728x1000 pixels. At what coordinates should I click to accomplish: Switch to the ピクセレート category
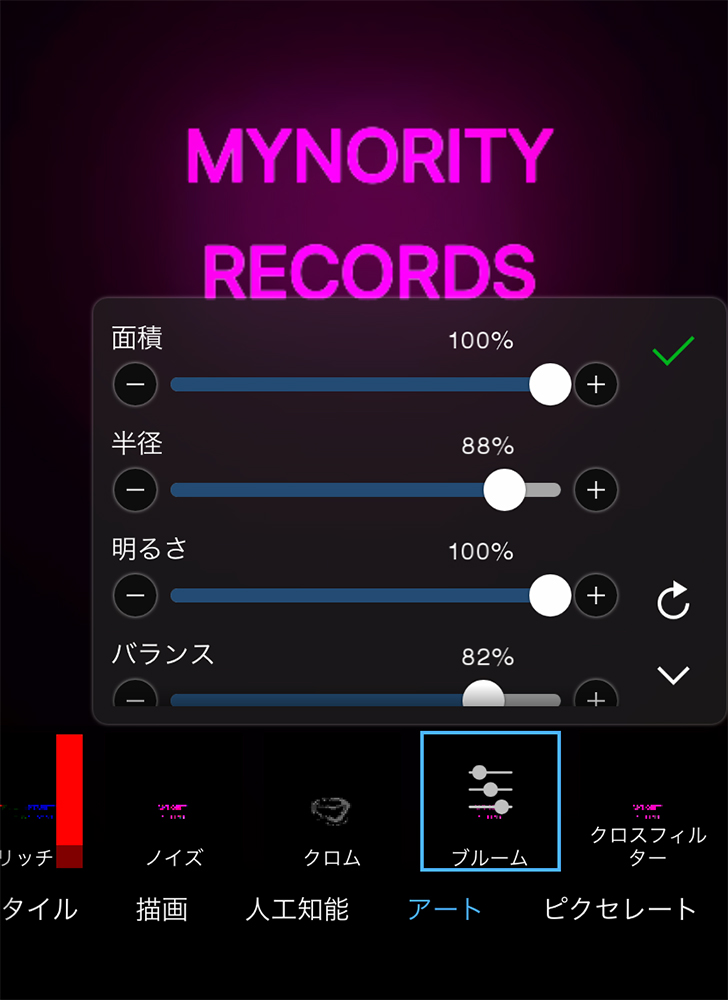click(x=620, y=909)
